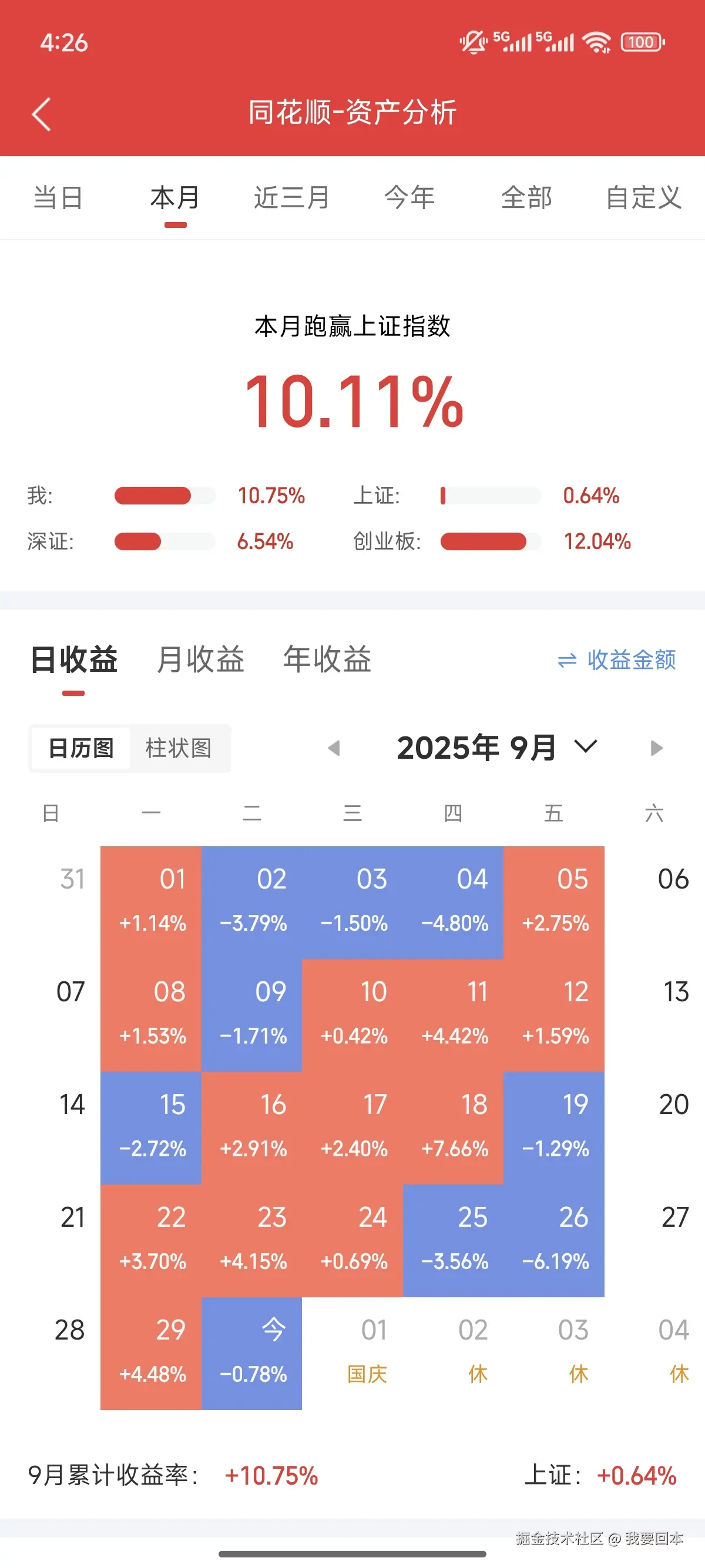Switch to the 自定义 tab
705x1568 pixels.
tap(643, 197)
